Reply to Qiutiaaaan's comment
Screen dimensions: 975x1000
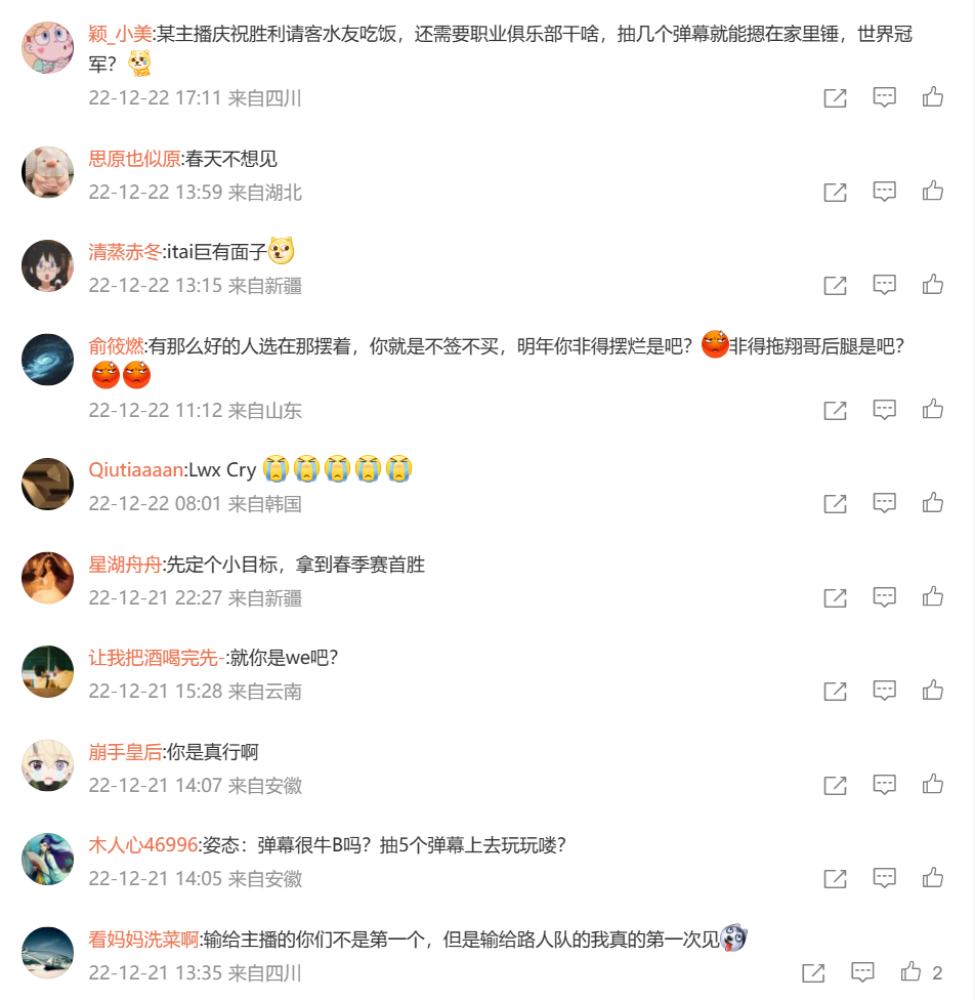(884, 503)
